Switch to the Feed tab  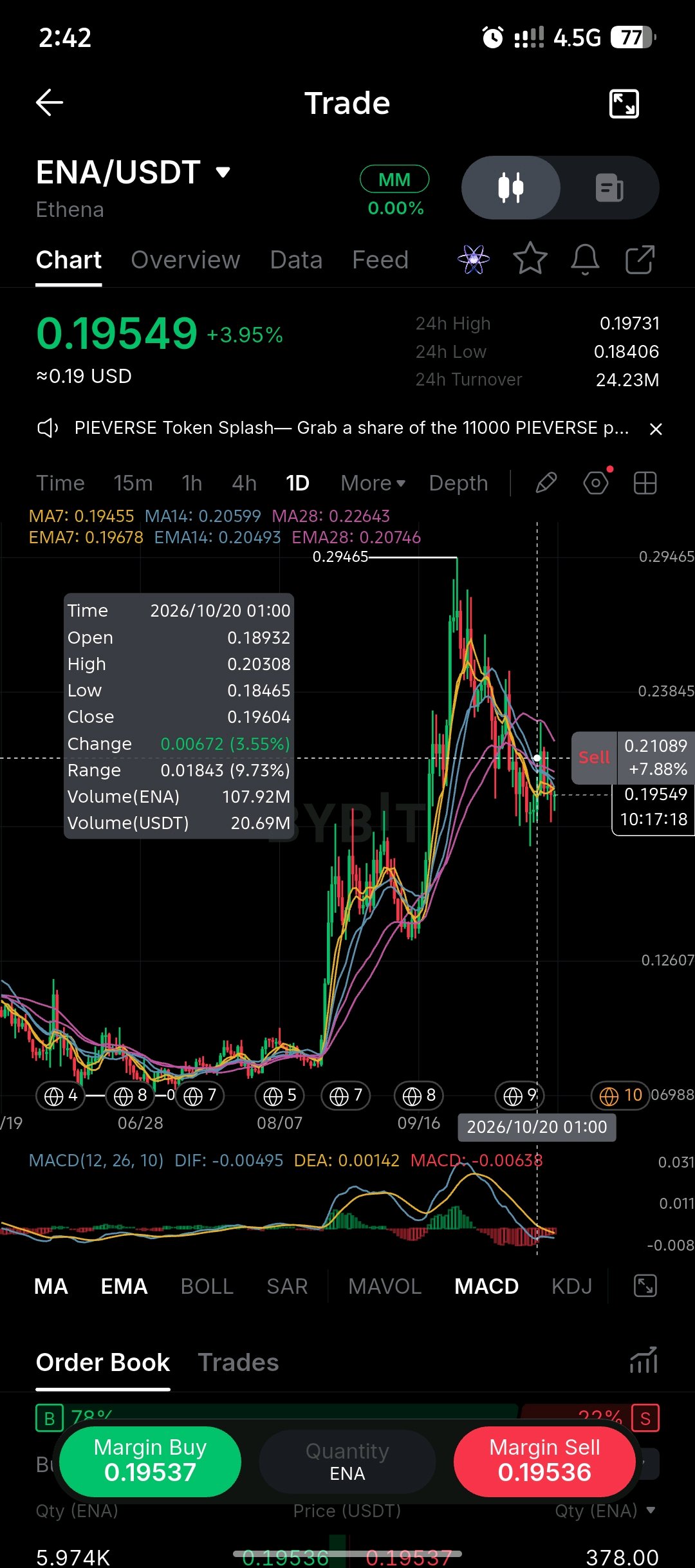click(380, 260)
